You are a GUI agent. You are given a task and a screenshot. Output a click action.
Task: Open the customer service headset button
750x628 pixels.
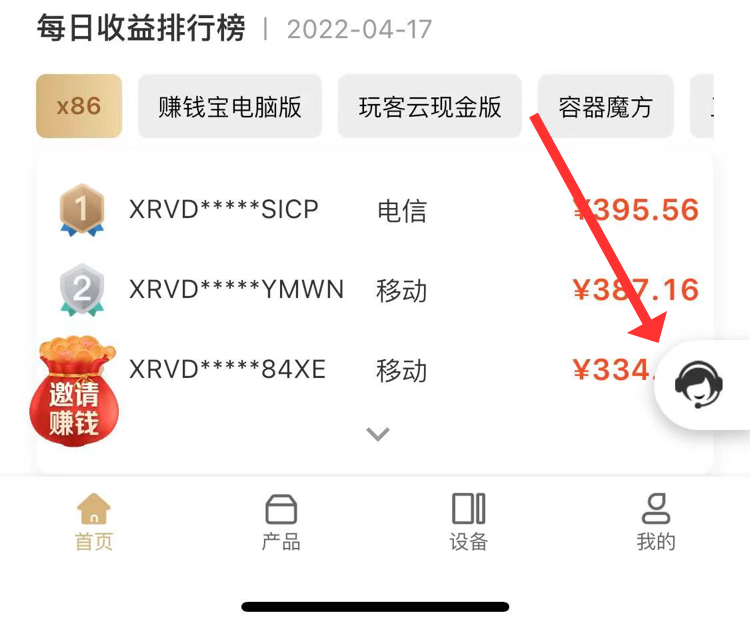tap(700, 384)
